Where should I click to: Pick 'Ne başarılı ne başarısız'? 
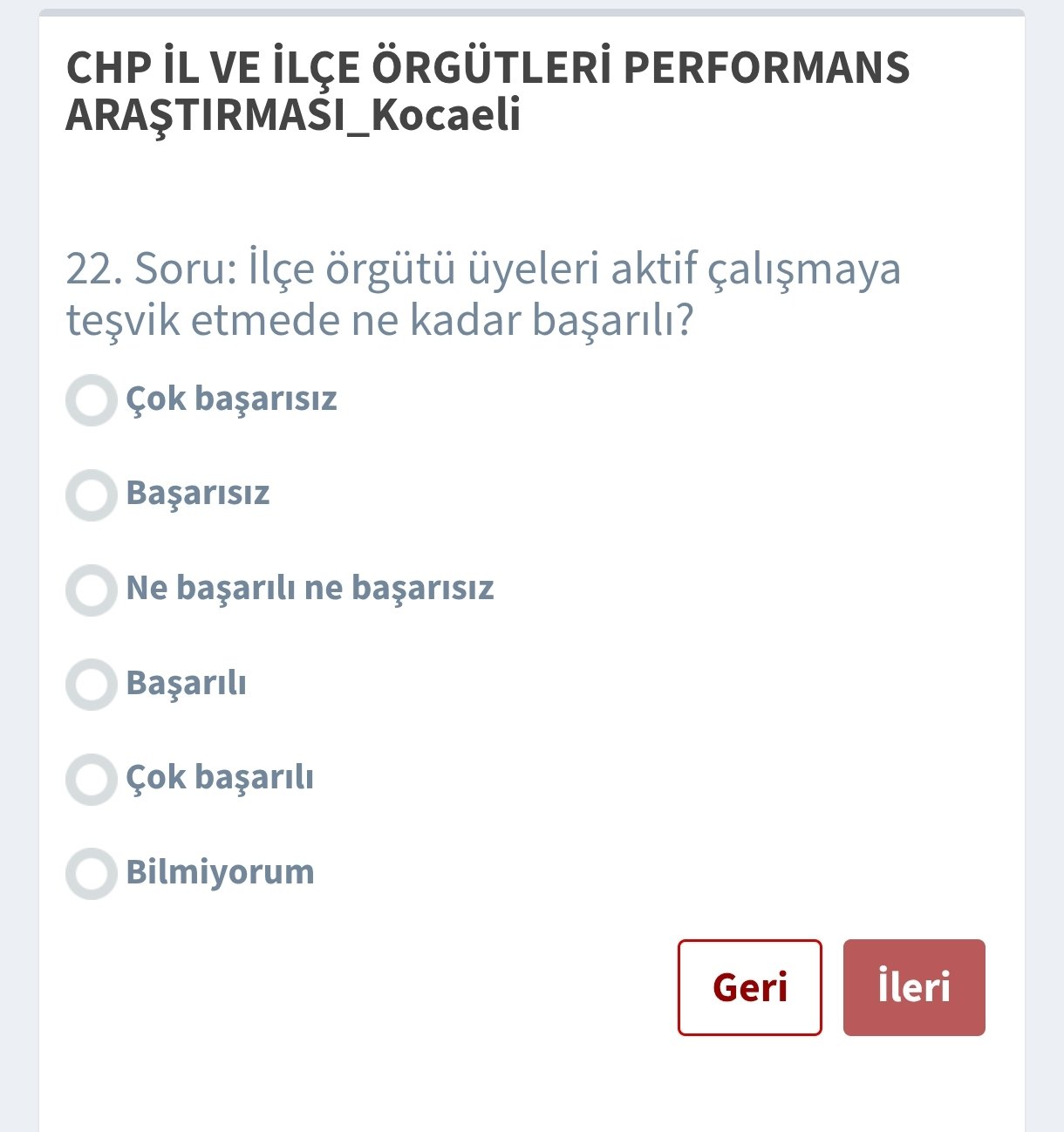pyautogui.click(x=92, y=590)
